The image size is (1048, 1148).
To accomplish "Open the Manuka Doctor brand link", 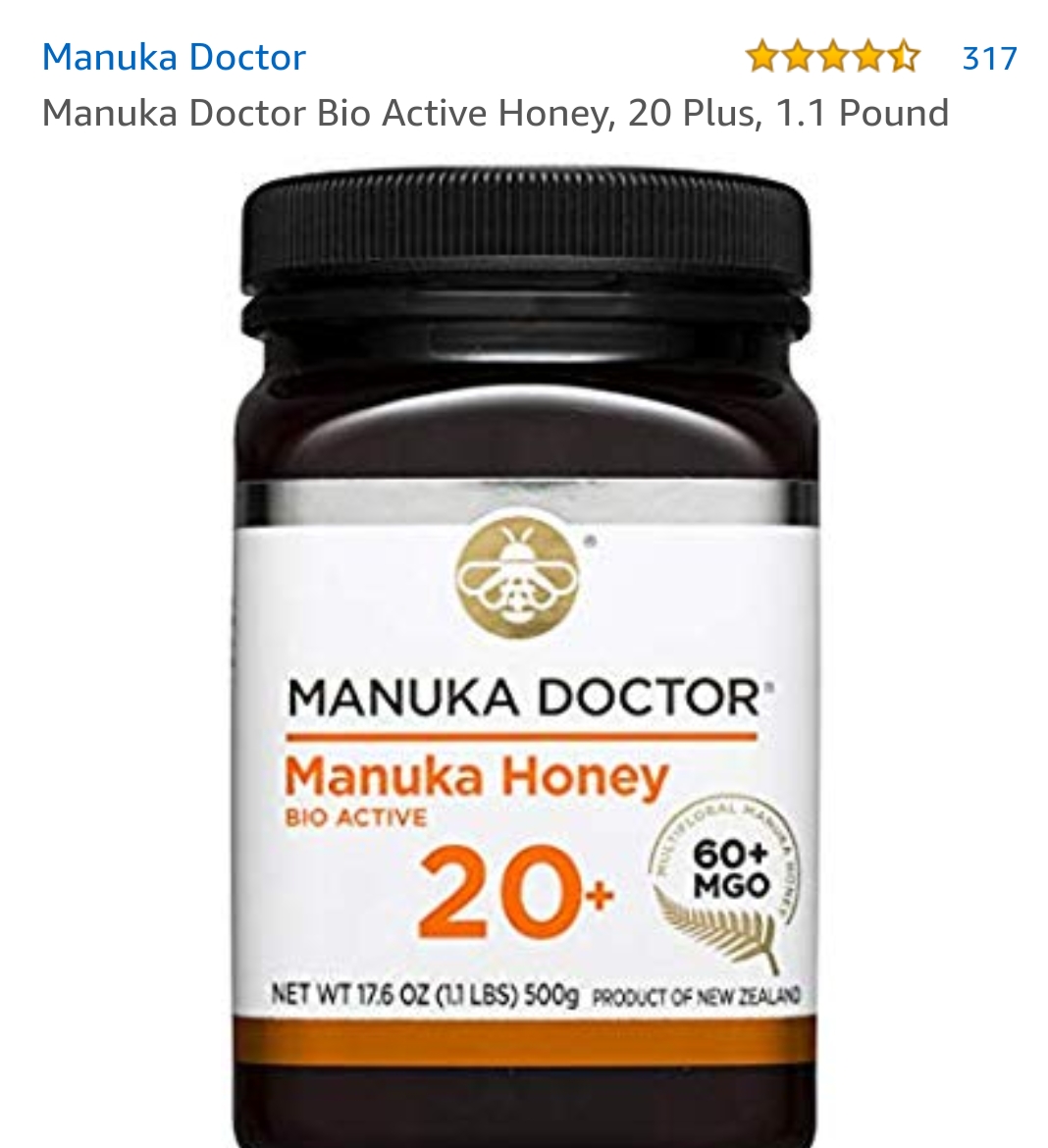I will 174,57.
